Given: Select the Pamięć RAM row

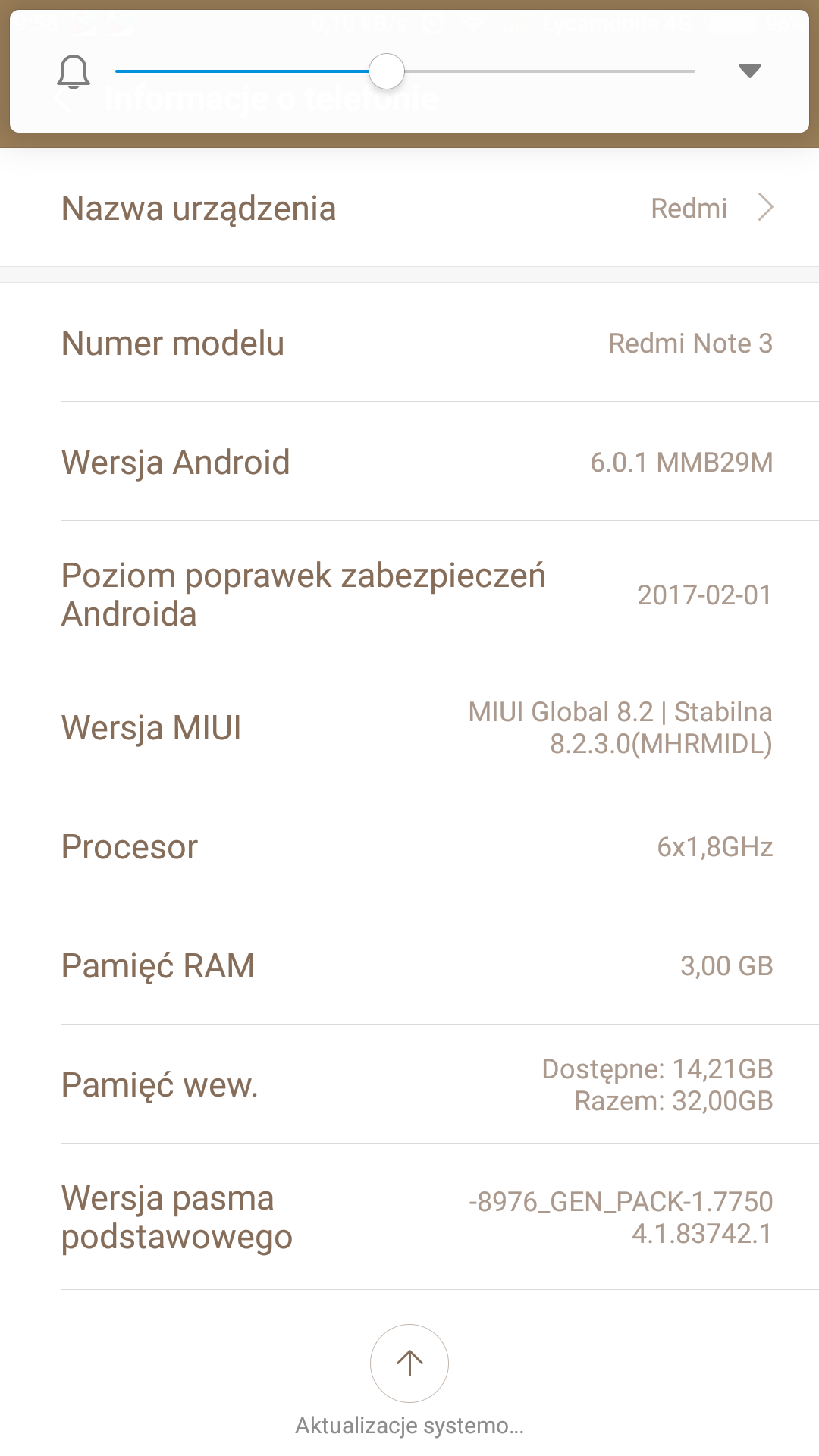Looking at the screenshot, I should point(409,965).
